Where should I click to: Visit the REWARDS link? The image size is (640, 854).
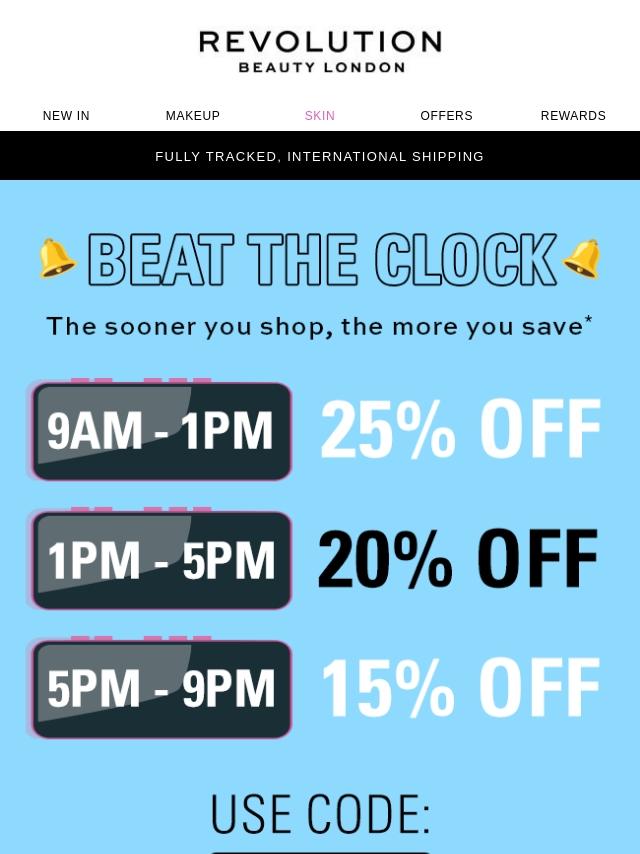coord(573,116)
